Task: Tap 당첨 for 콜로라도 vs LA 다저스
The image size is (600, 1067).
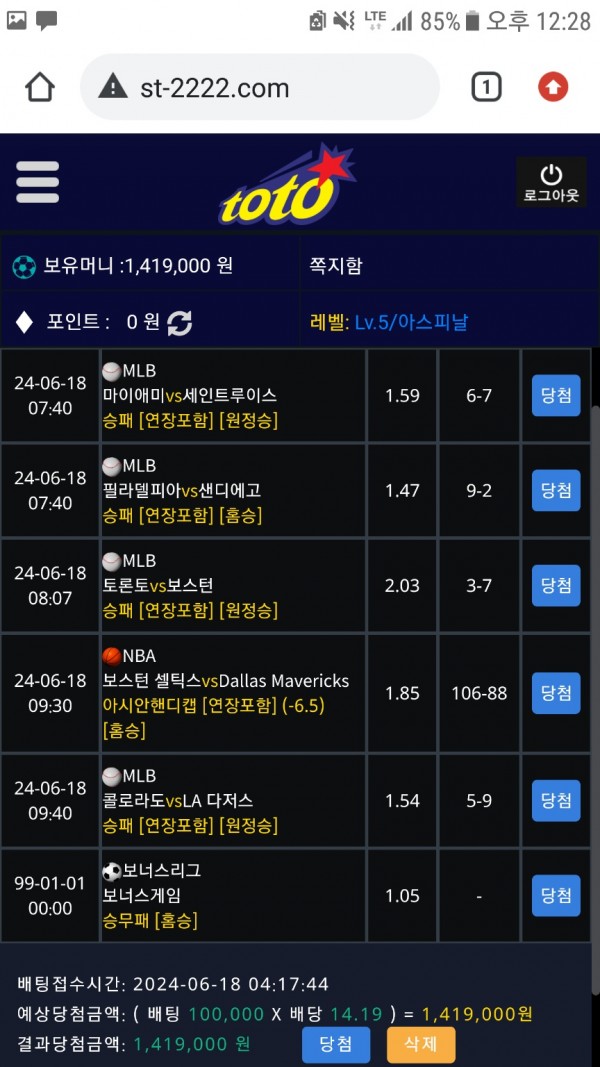Action: tap(556, 800)
